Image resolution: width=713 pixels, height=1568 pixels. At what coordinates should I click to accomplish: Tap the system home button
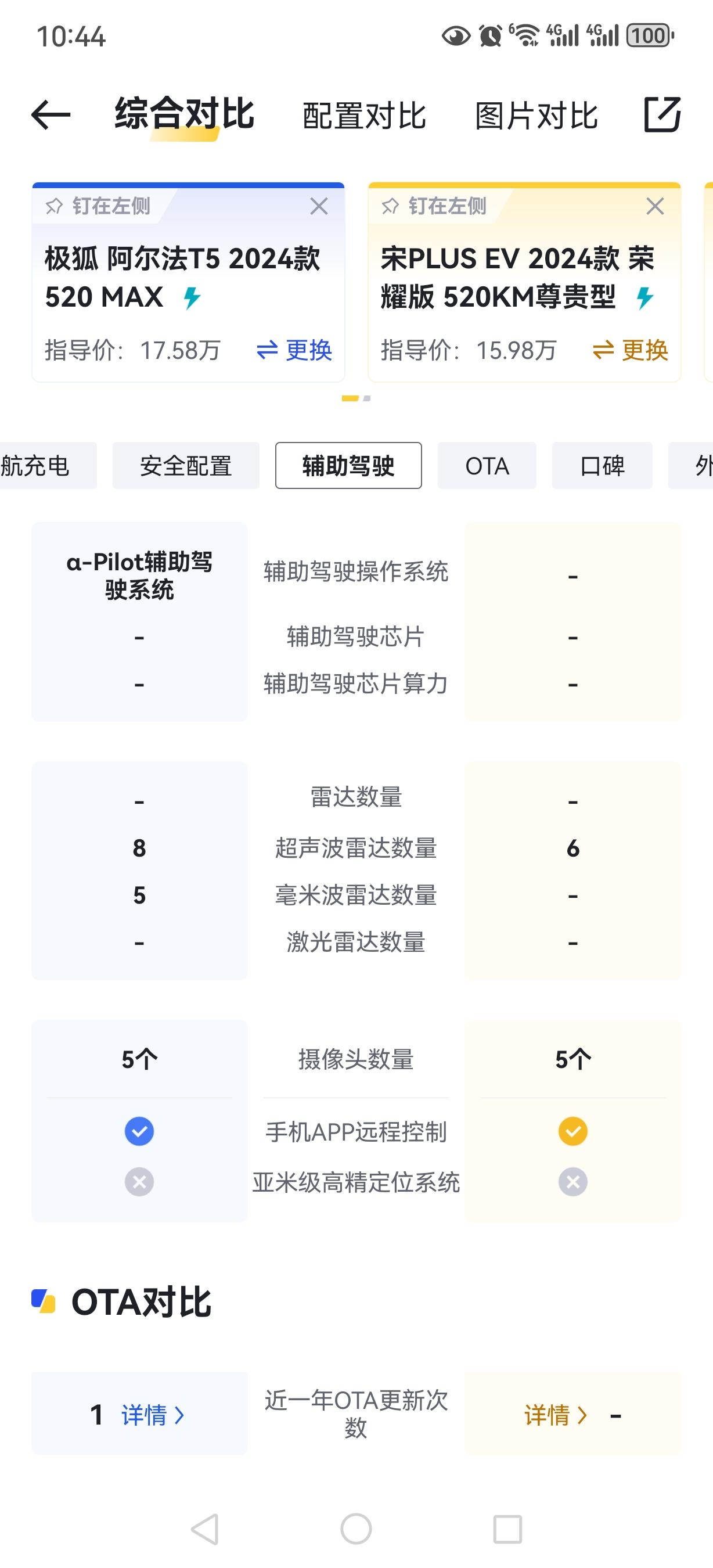pyautogui.click(x=356, y=1529)
